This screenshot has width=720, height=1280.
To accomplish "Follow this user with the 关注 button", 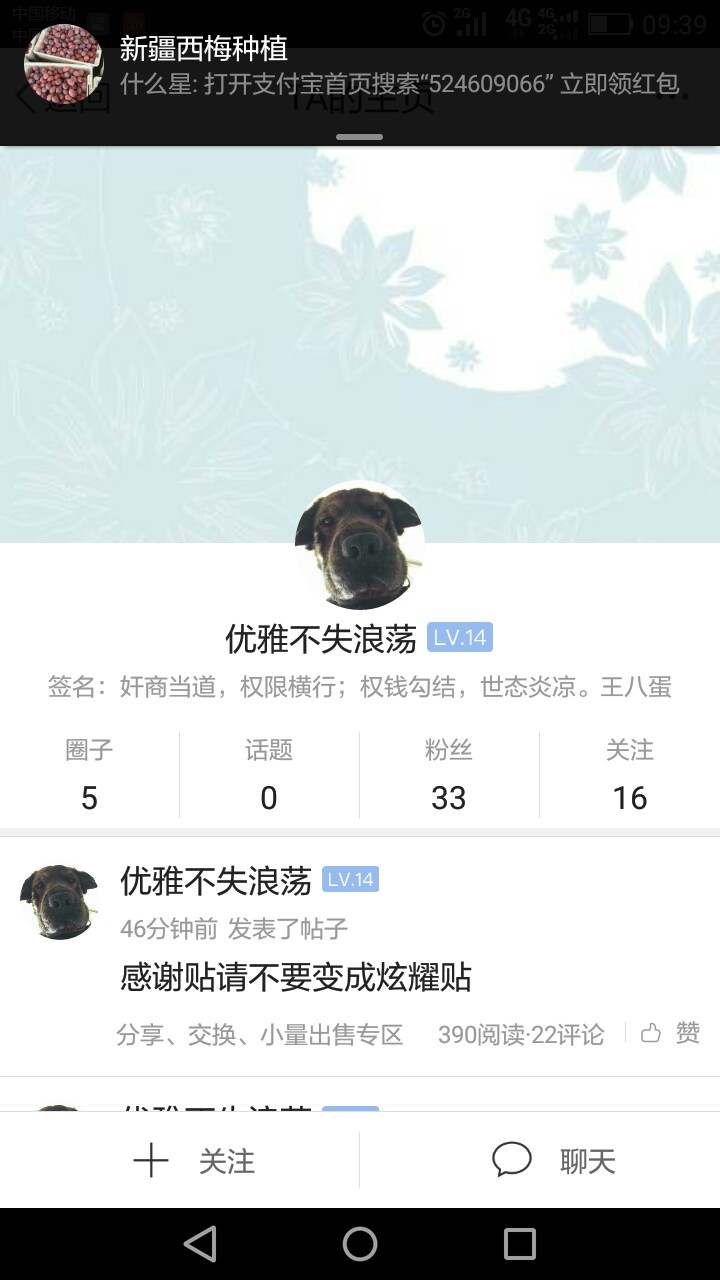I will coord(195,1161).
